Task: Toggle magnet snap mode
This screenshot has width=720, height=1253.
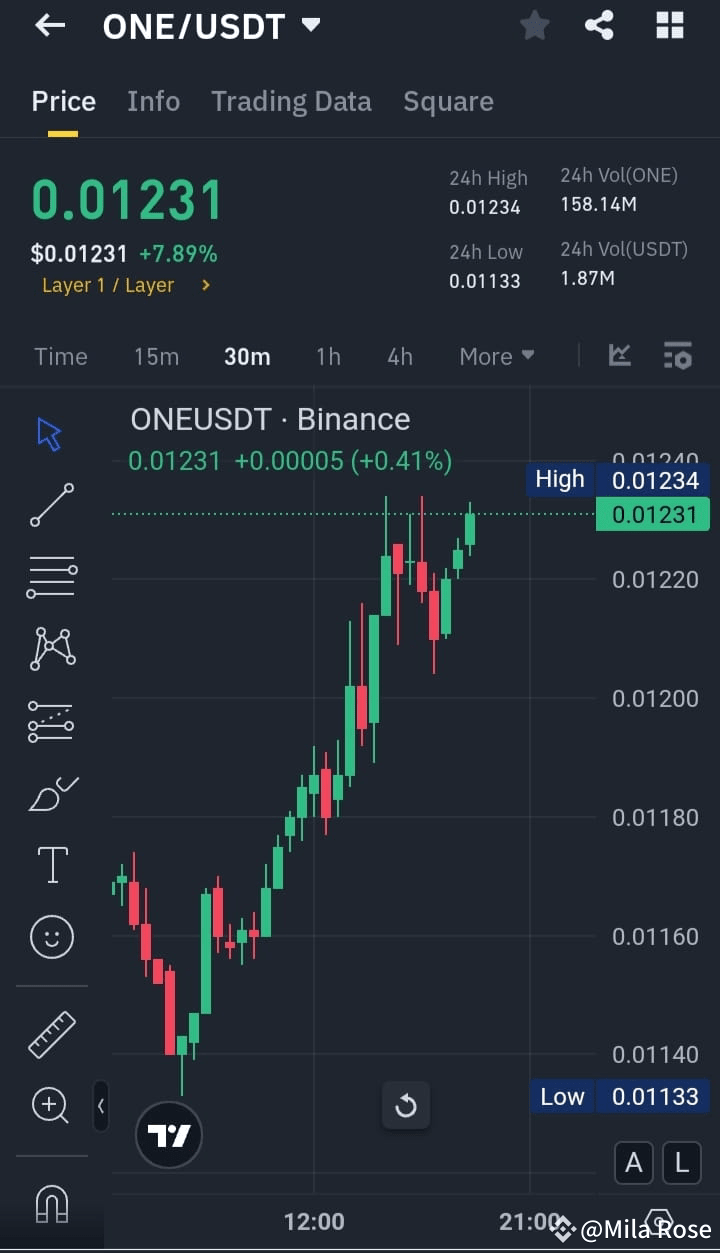Action: pyautogui.click(x=51, y=1205)
